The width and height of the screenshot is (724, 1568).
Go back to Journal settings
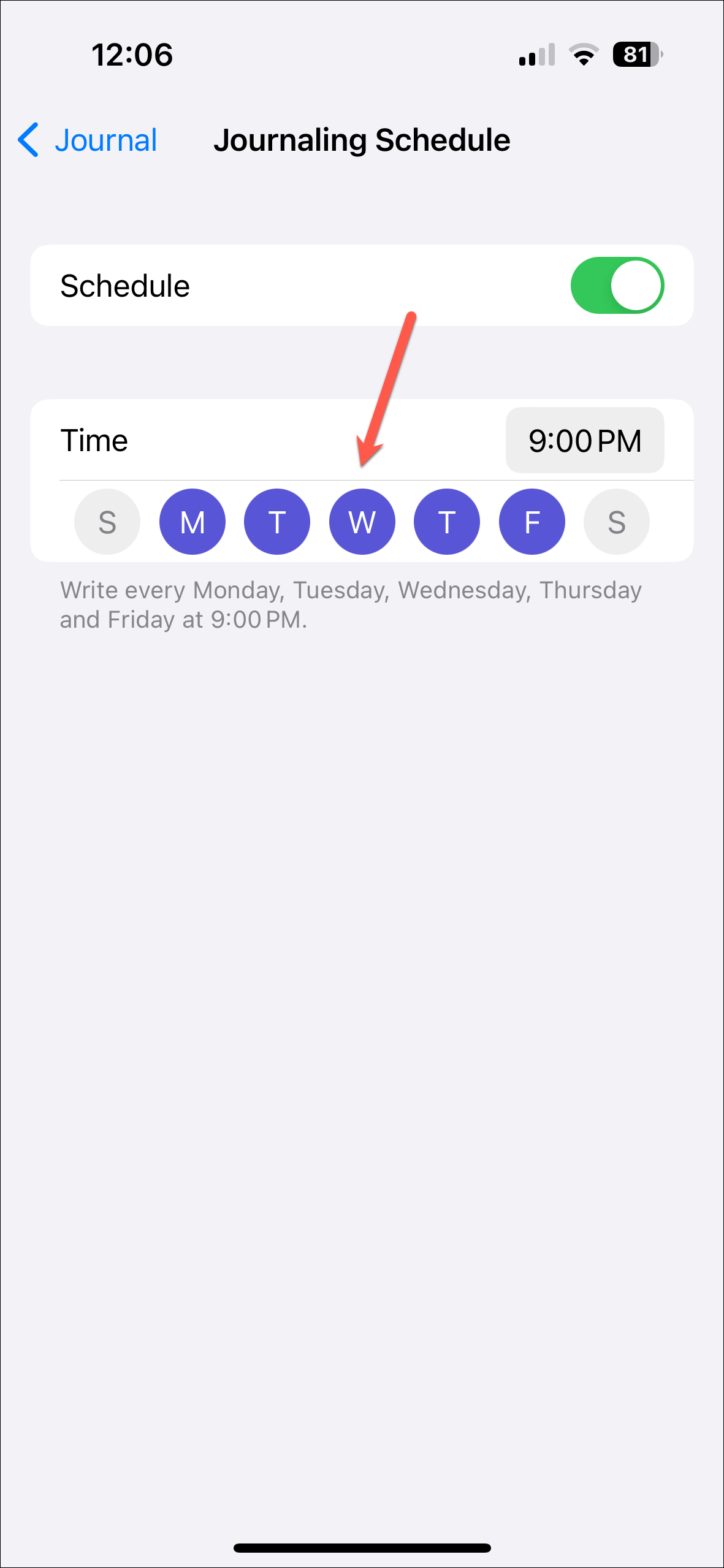click(88, 140)
